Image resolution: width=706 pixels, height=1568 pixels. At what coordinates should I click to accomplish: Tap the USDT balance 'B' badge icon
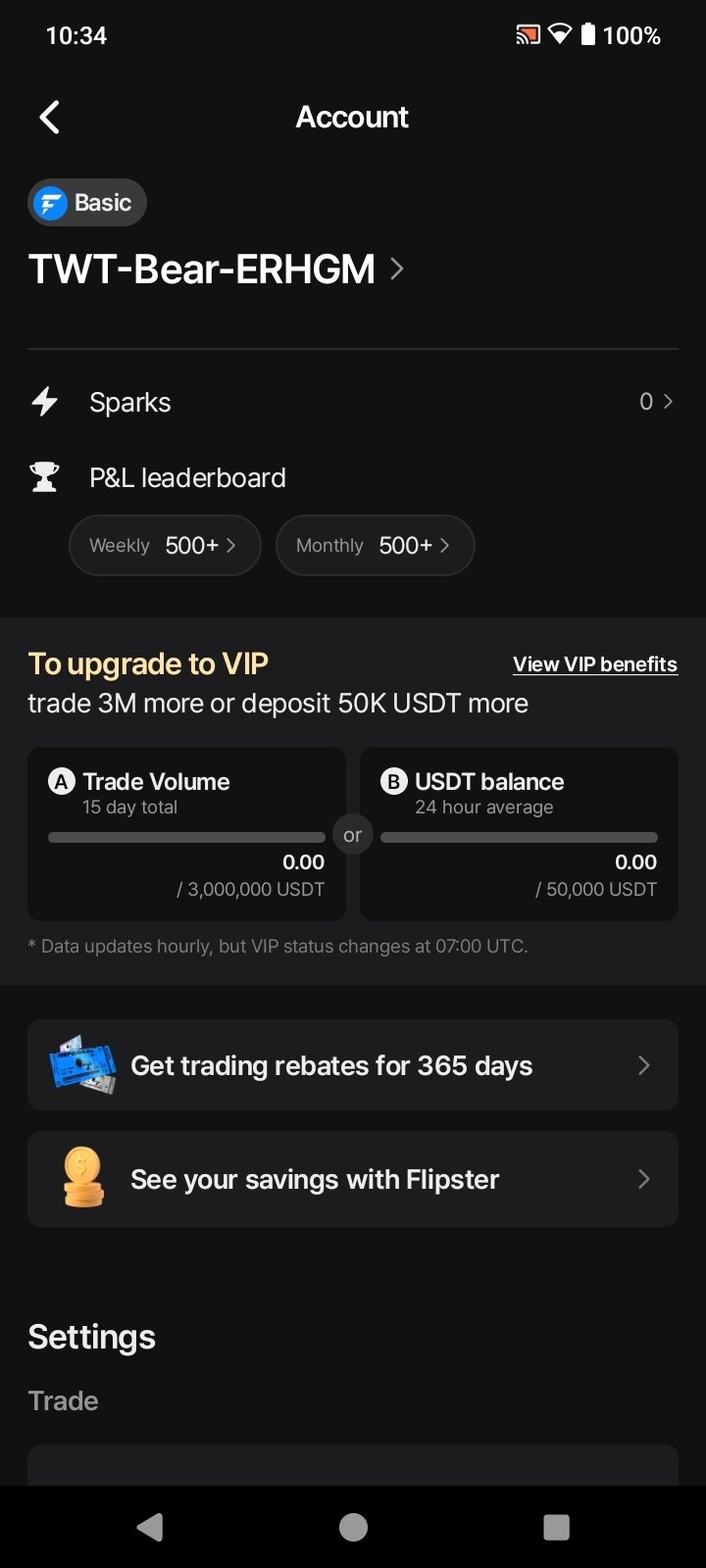[x=390, y=781]
